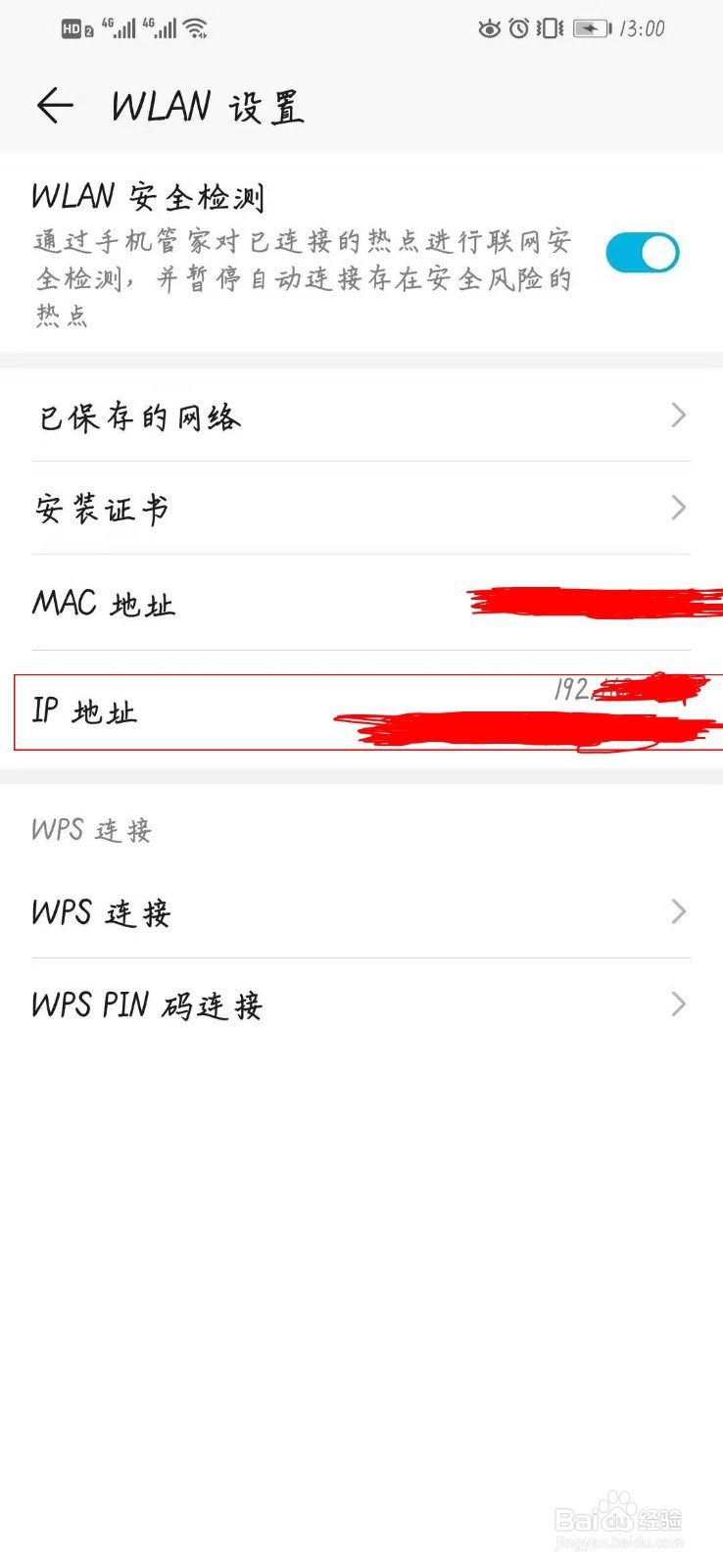
Task: Tap the battery indicator in the status bar
Action: tap(590, 28)
